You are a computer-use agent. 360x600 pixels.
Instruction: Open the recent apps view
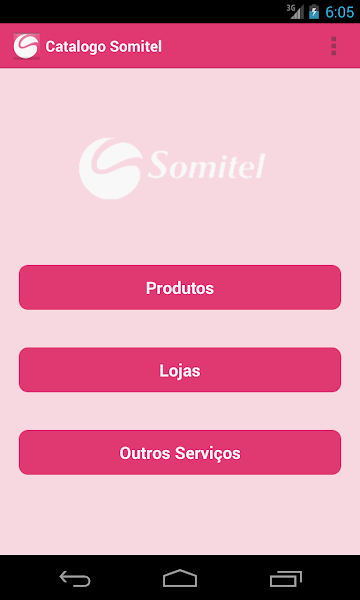[x=285, y=578]
